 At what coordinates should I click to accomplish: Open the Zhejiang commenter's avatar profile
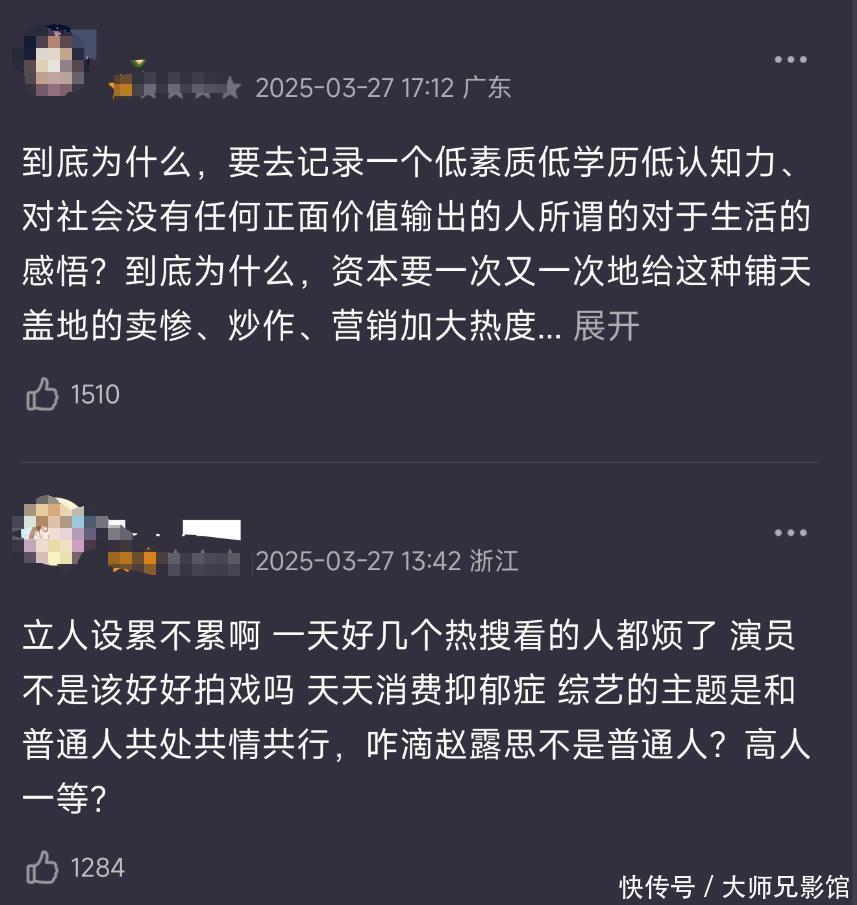54,532
